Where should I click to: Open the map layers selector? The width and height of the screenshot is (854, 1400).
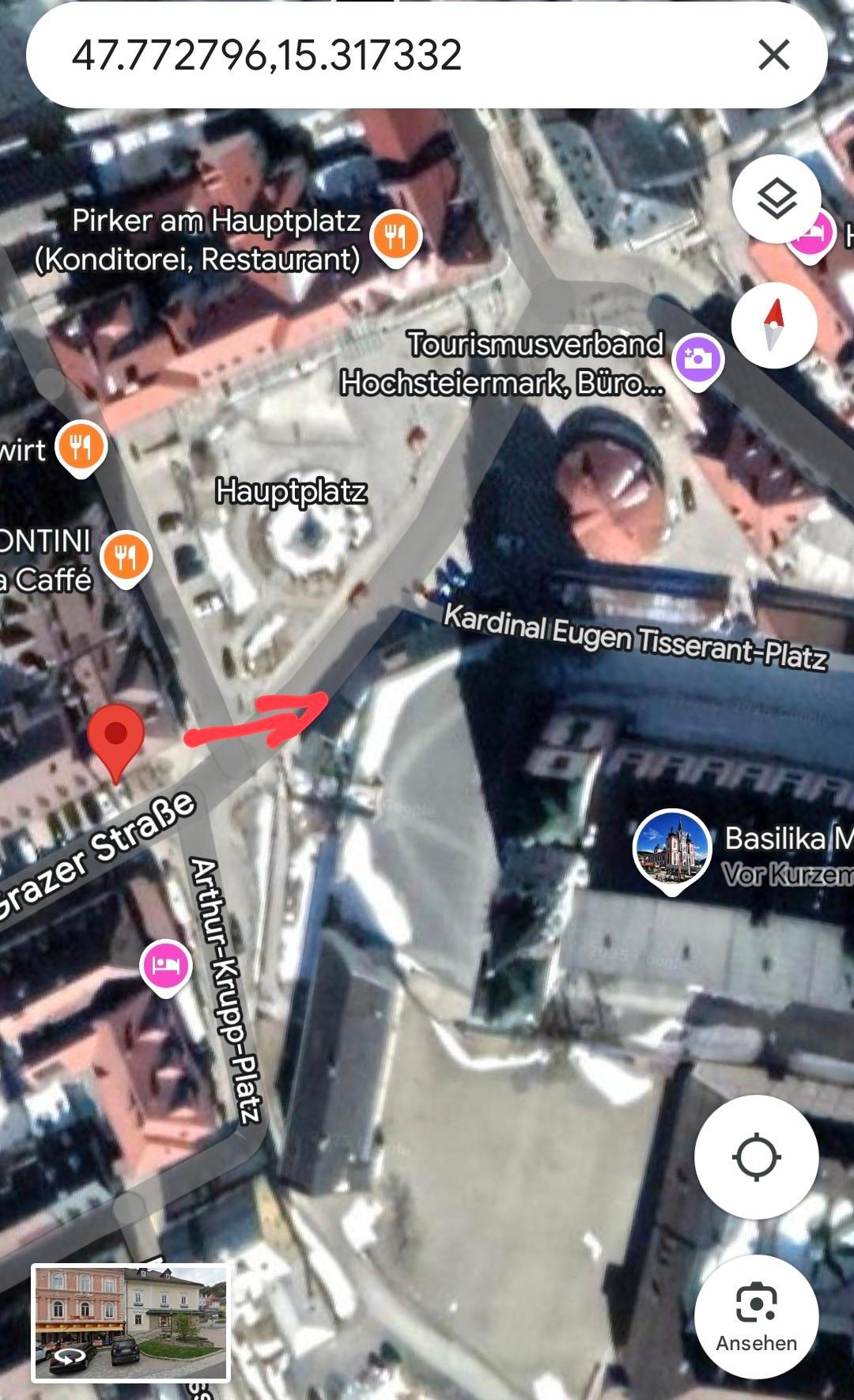(776, 198)
